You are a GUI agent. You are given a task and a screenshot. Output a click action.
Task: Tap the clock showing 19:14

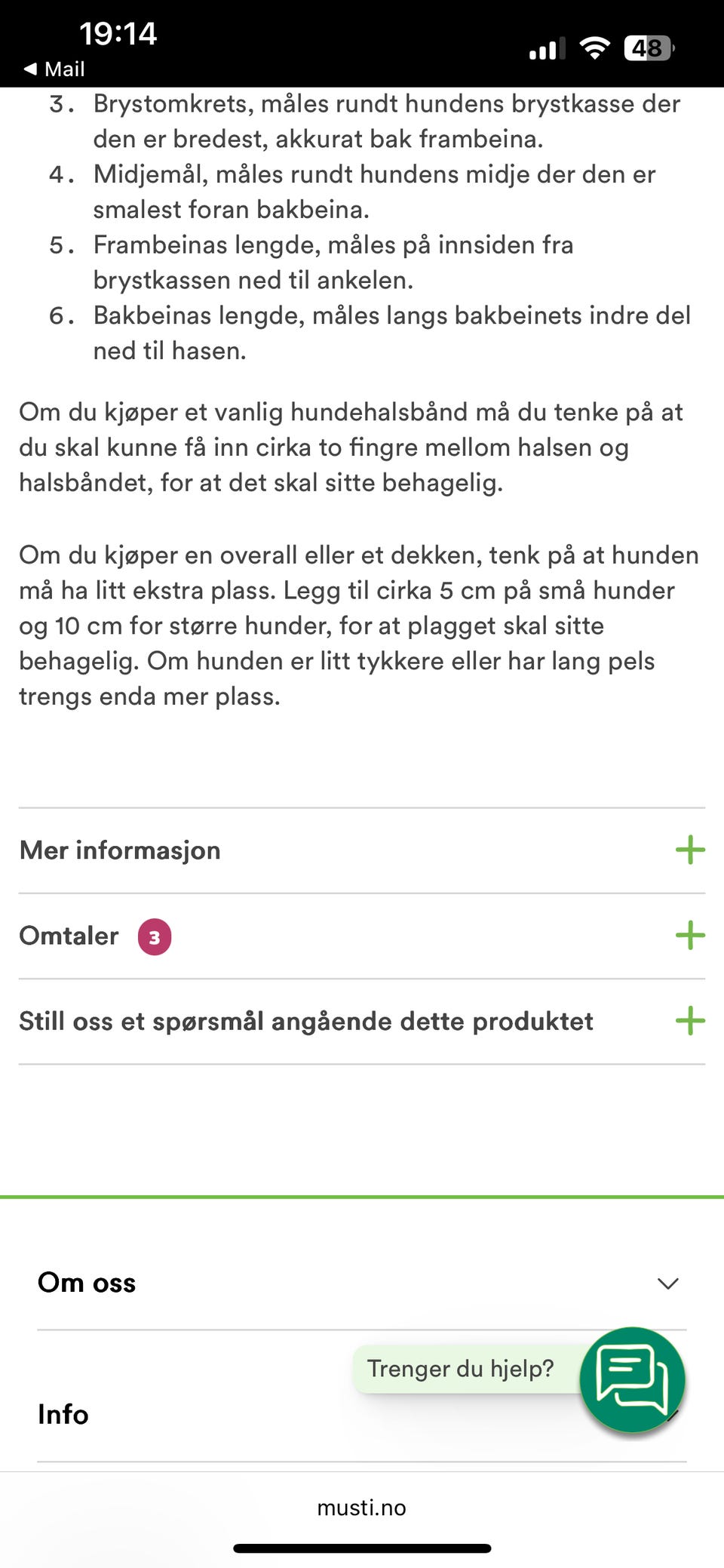[x=118, y=33]
